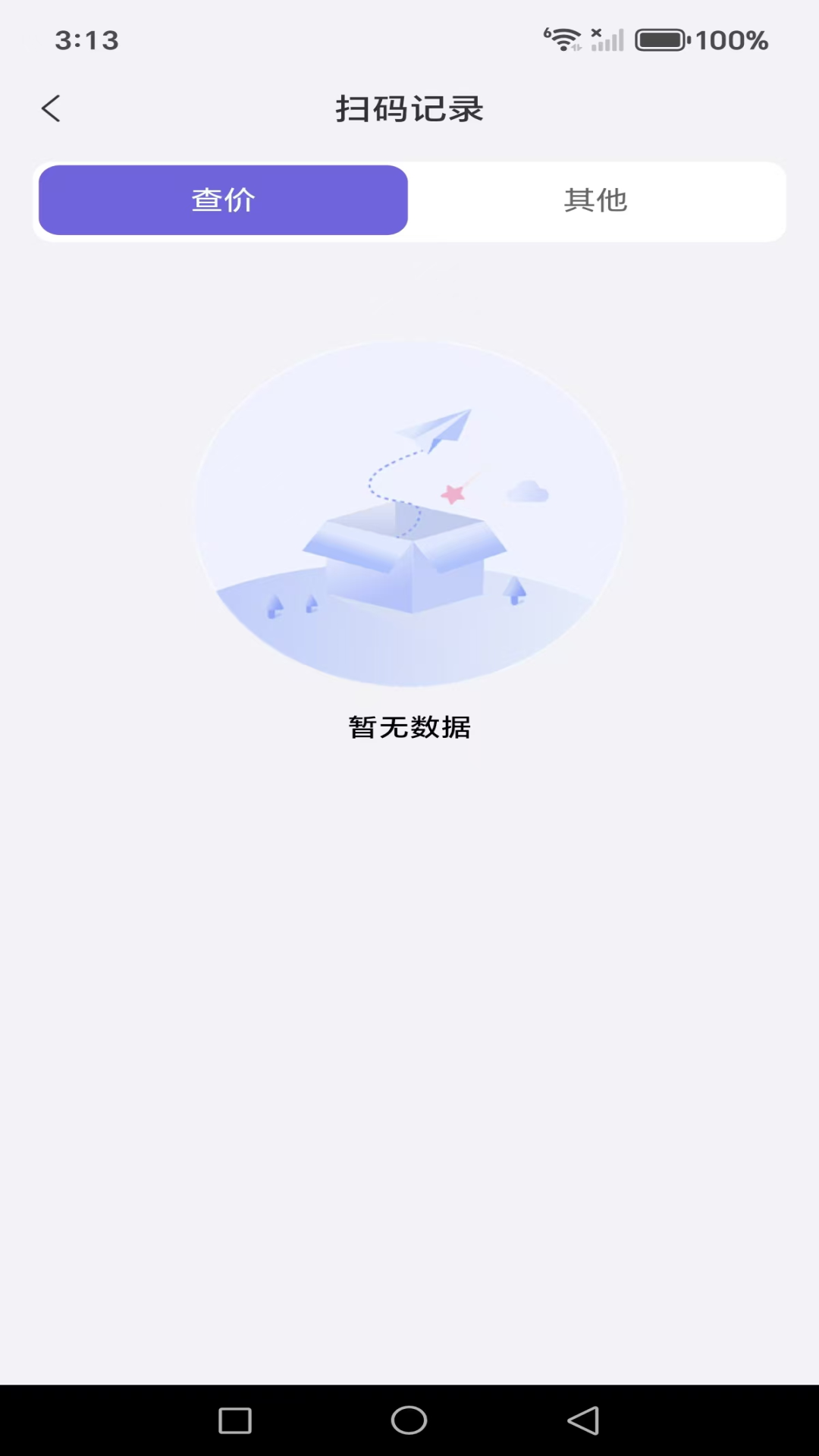This screenshot has width=819, height=1456.
Task: Tap the 暂无数据 empty state text
Action: point(409,727)
